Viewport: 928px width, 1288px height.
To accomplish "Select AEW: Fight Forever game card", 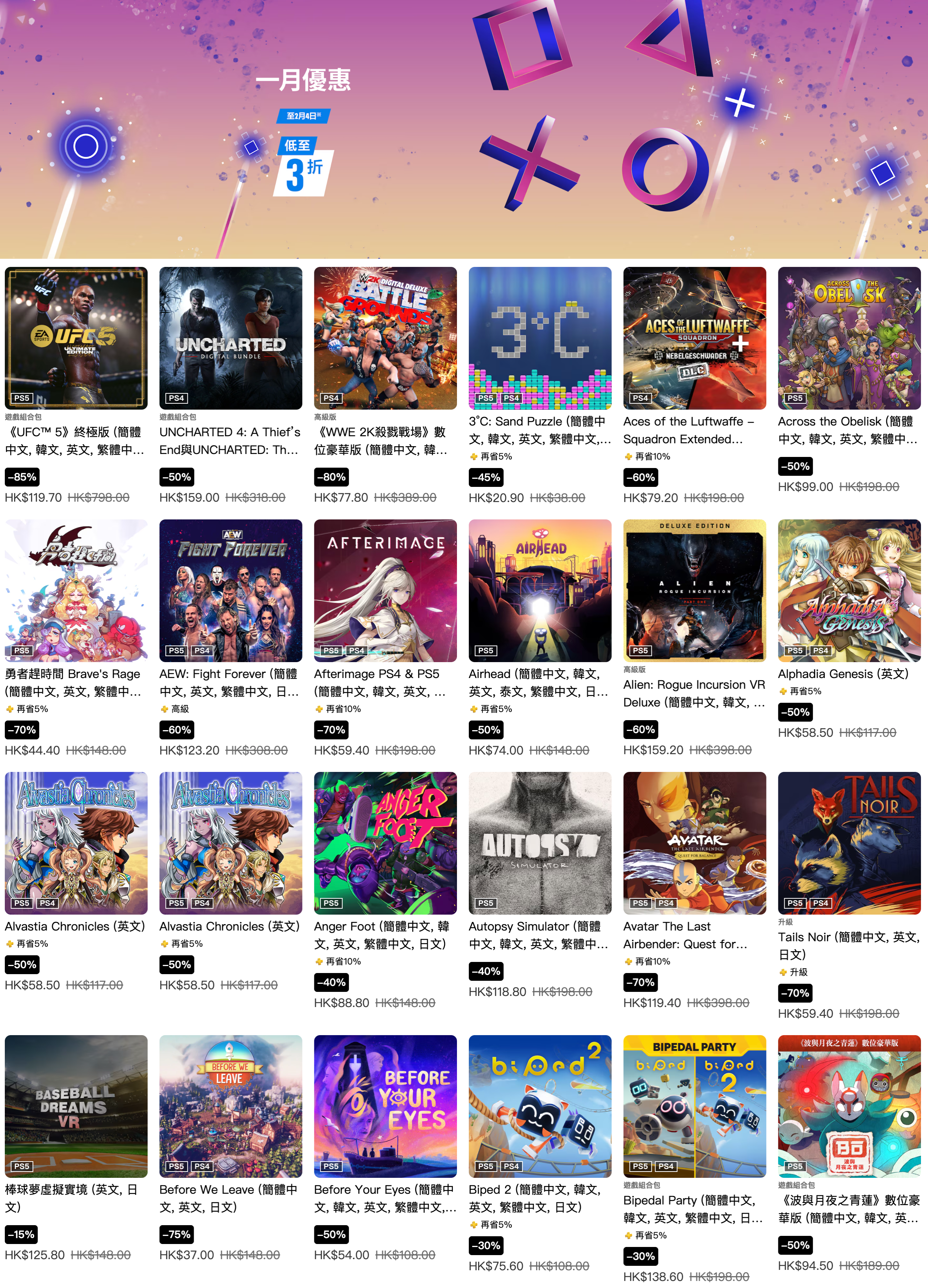I will tap(231, 591).
